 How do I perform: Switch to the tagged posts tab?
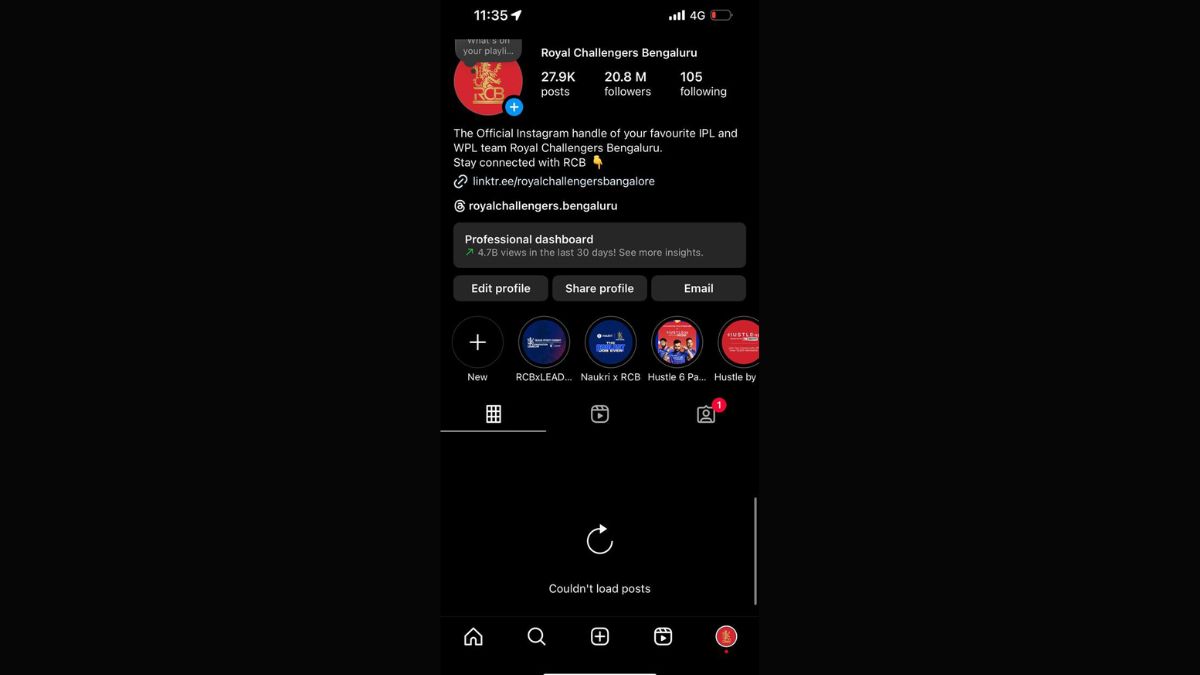coord(706,414)
